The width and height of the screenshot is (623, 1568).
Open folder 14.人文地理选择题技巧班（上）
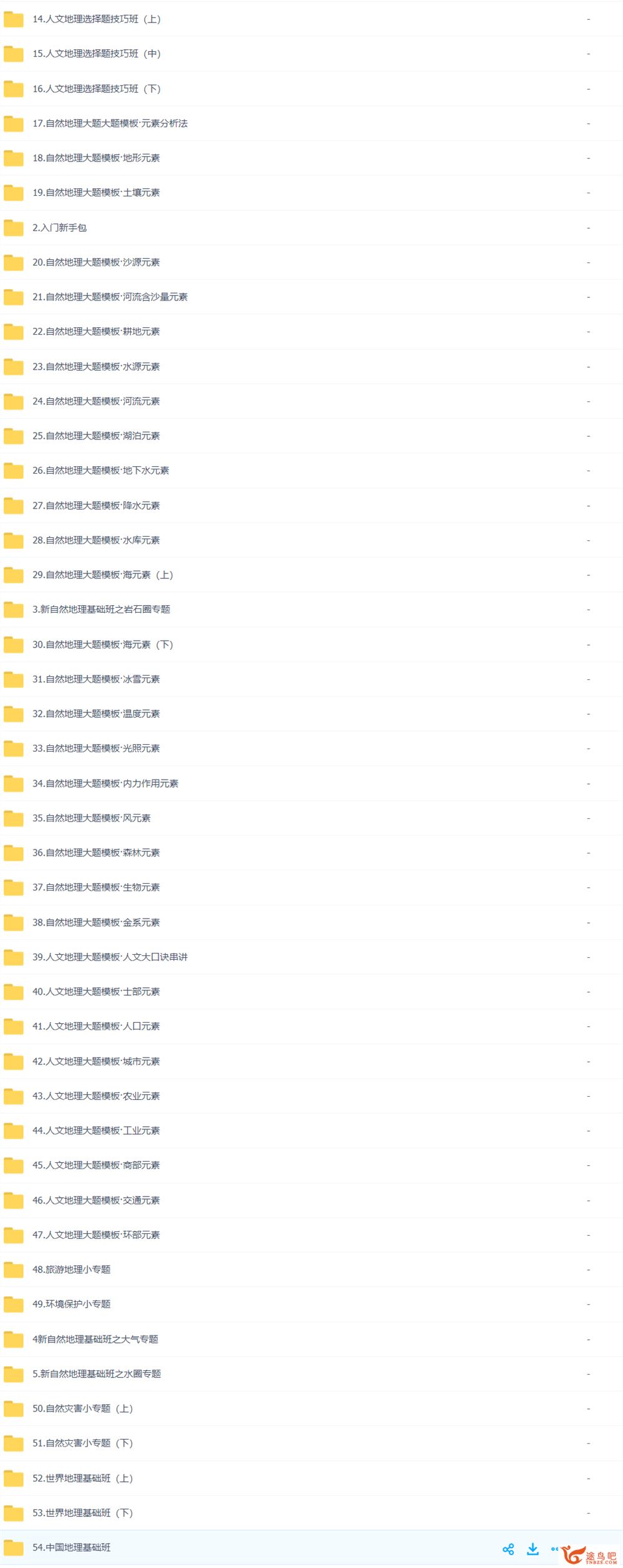97,19
